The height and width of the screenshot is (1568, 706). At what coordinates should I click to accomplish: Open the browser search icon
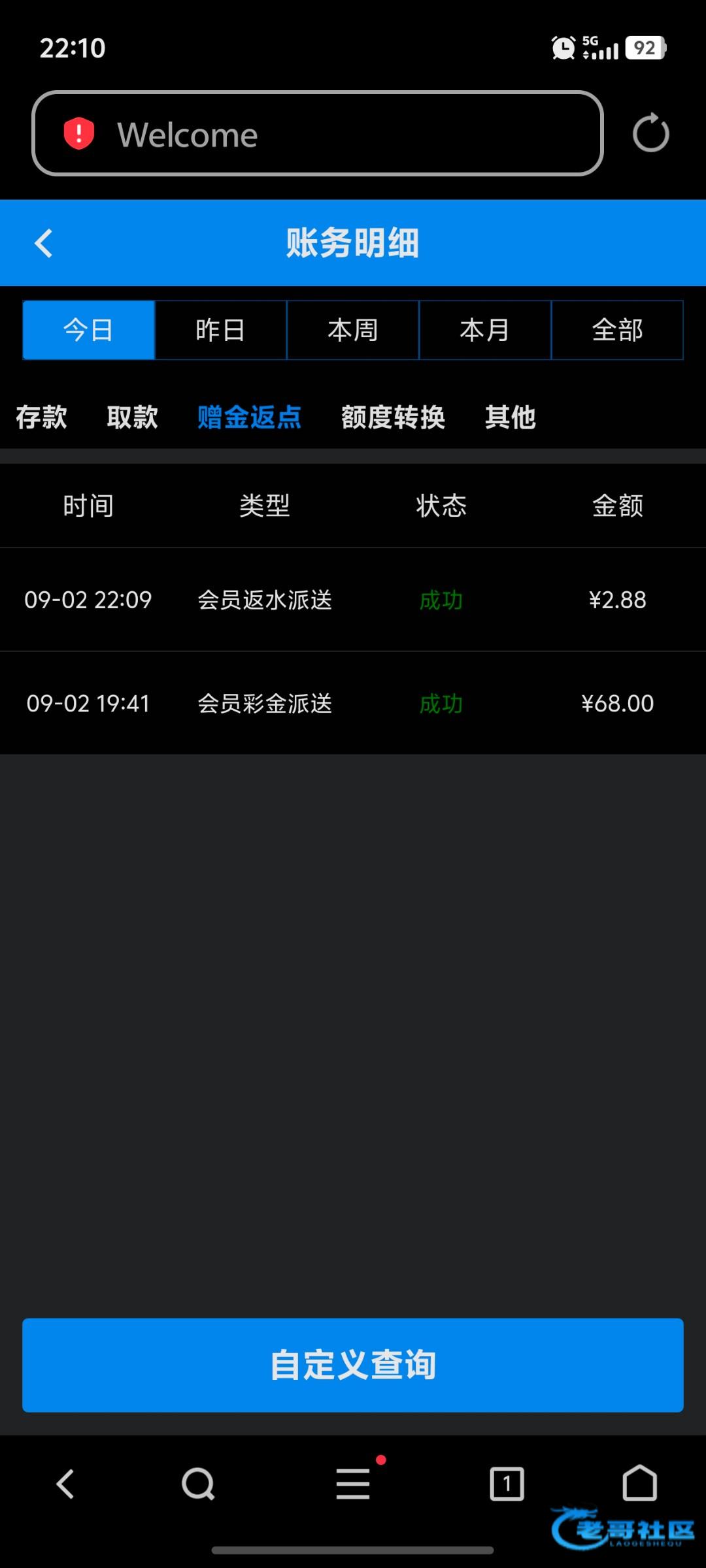pos(199,1484)
